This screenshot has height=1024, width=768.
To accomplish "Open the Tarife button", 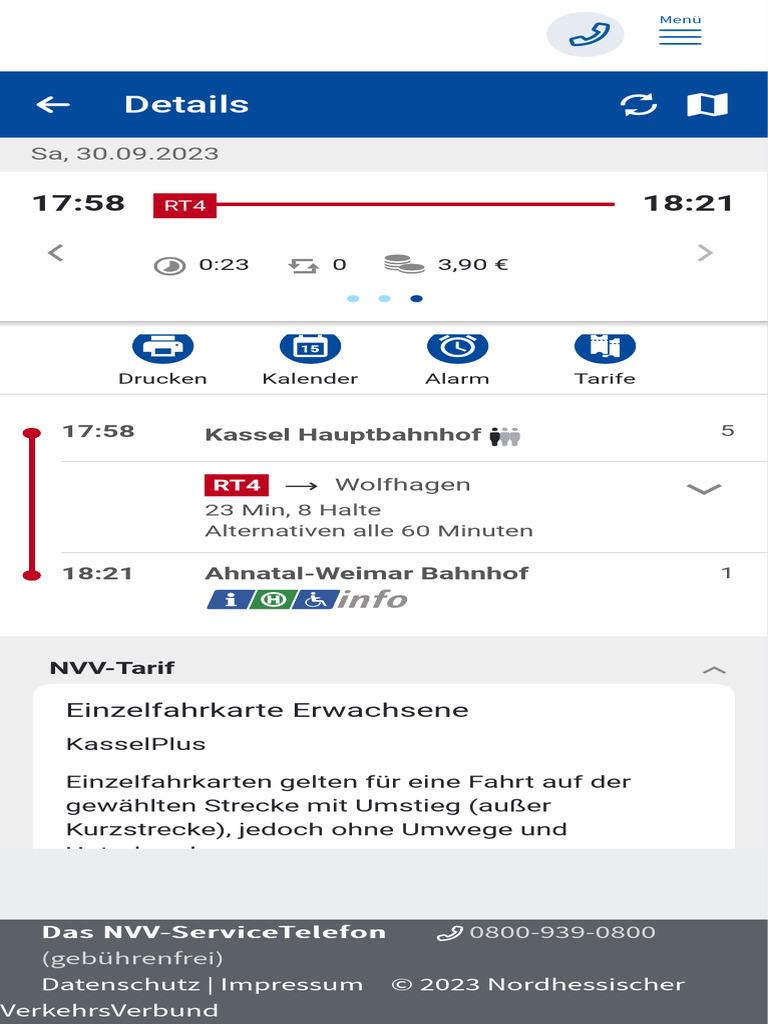I will point(605,360).
